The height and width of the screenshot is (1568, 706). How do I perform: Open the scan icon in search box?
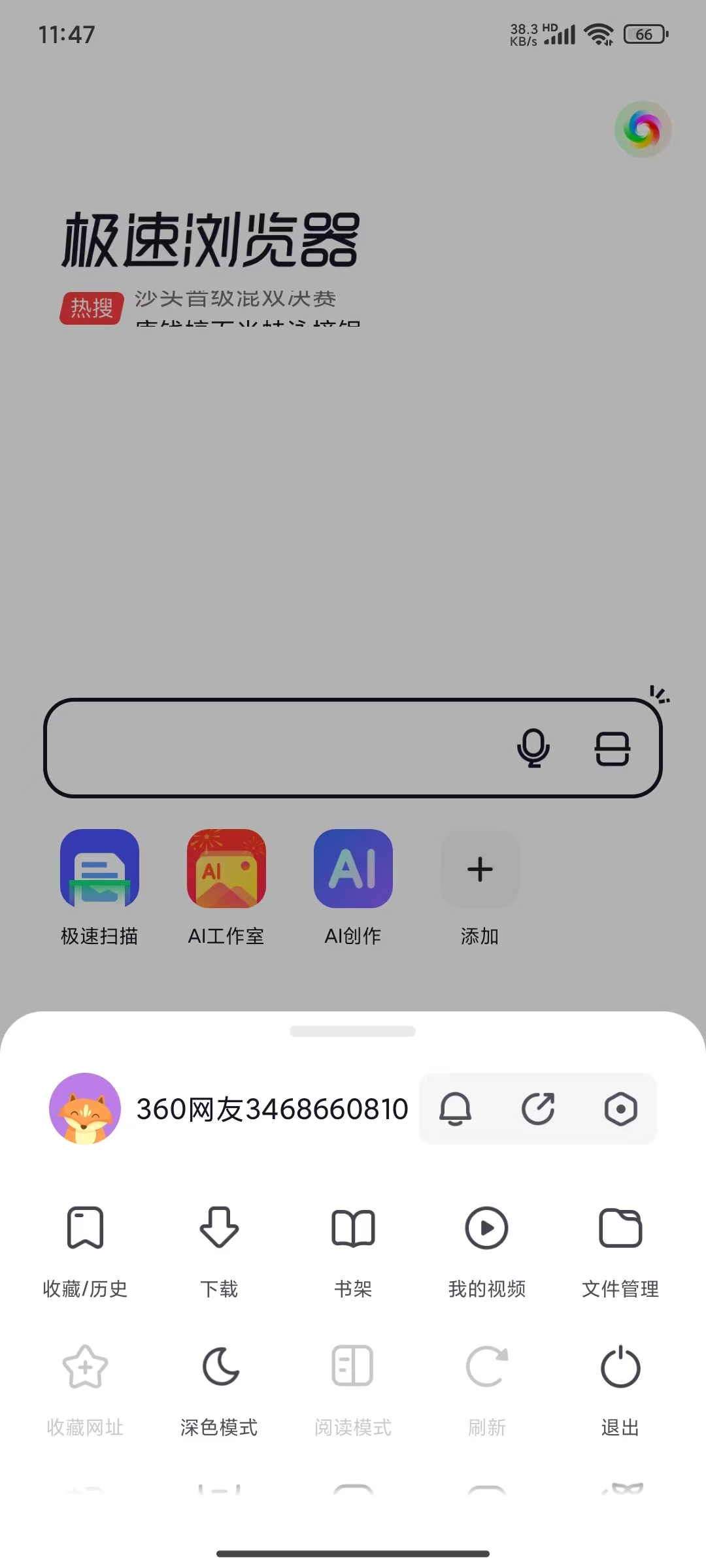[x=613, y=748]
